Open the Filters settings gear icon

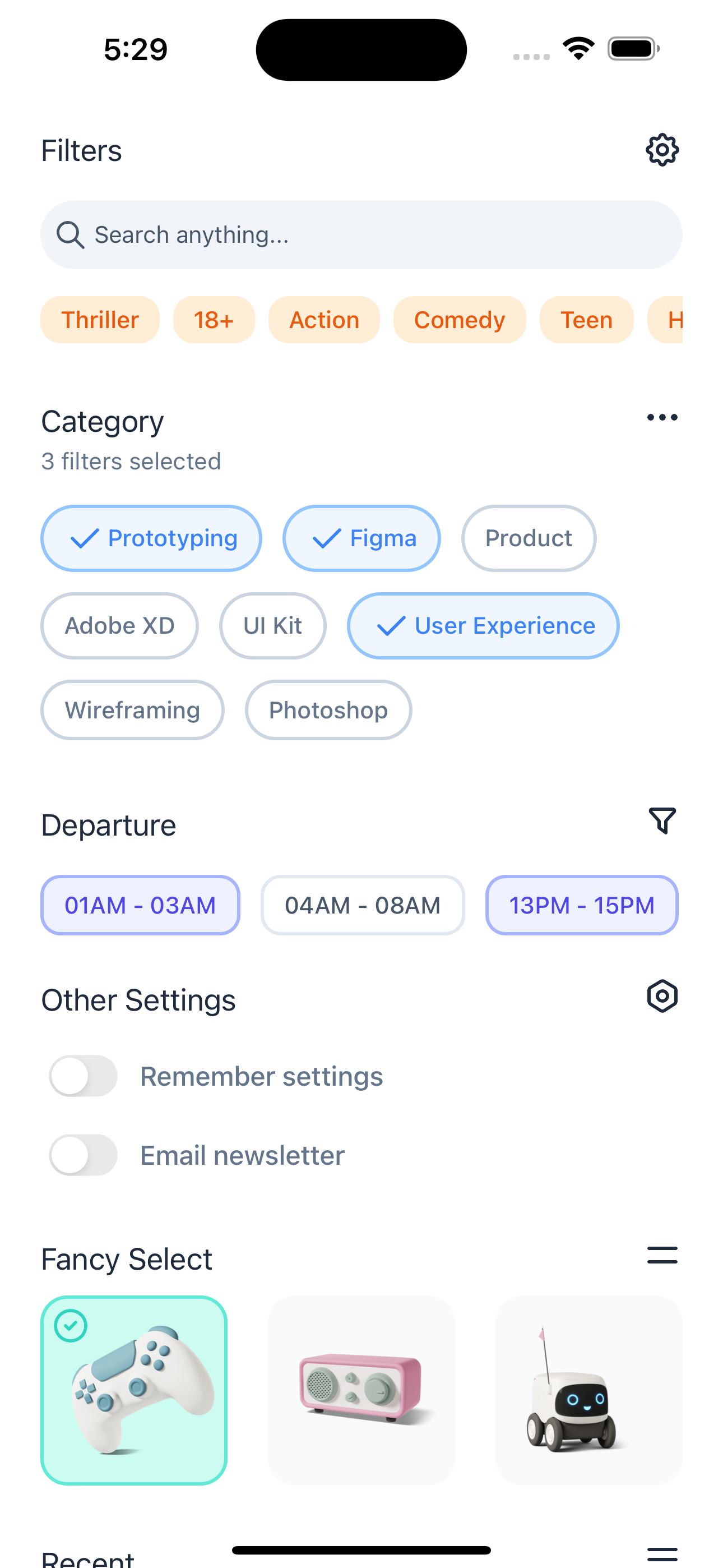tap(661, 149)
